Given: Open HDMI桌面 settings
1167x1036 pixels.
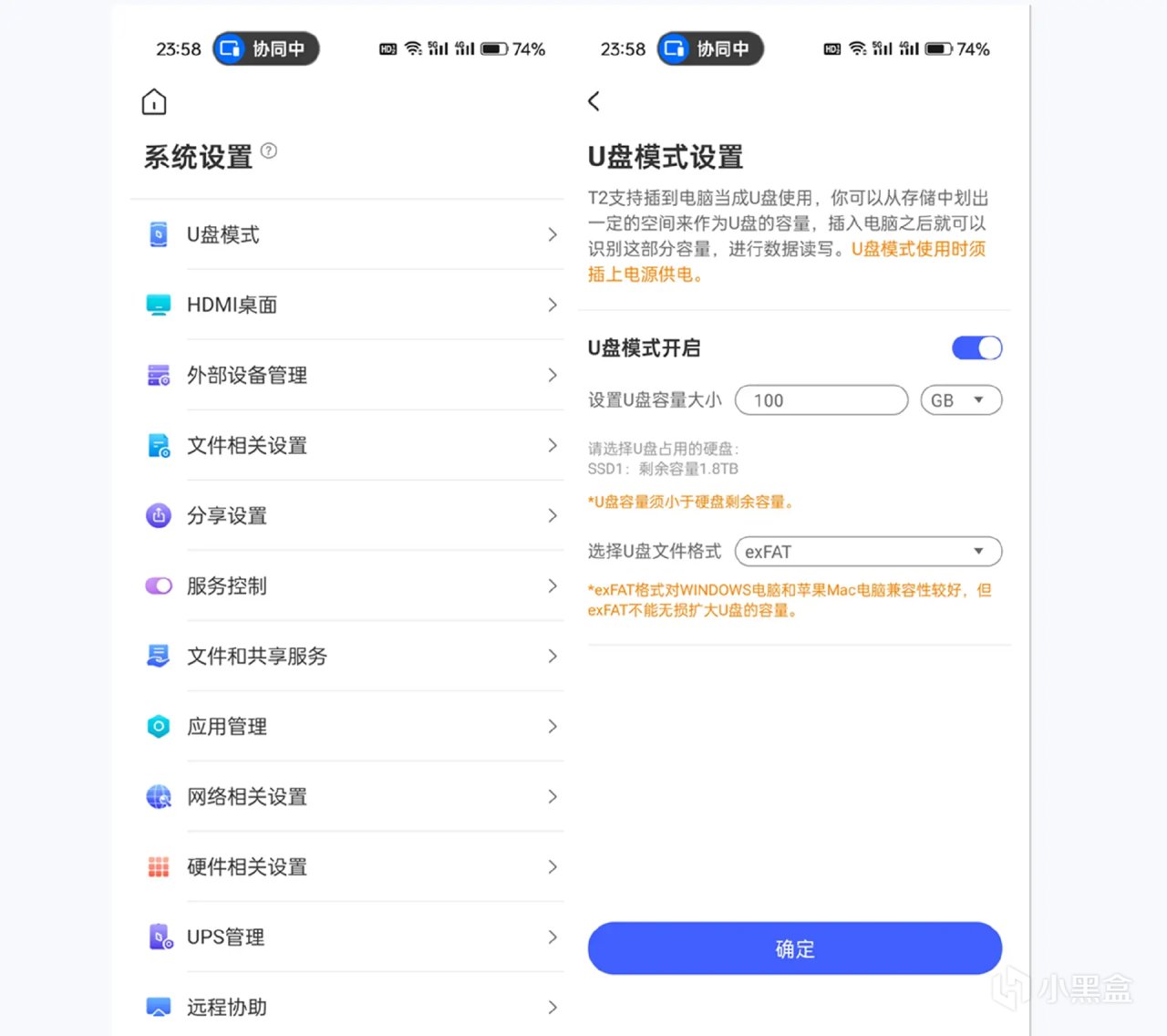Looking at the screenshot, I should (x=351, y=305).
